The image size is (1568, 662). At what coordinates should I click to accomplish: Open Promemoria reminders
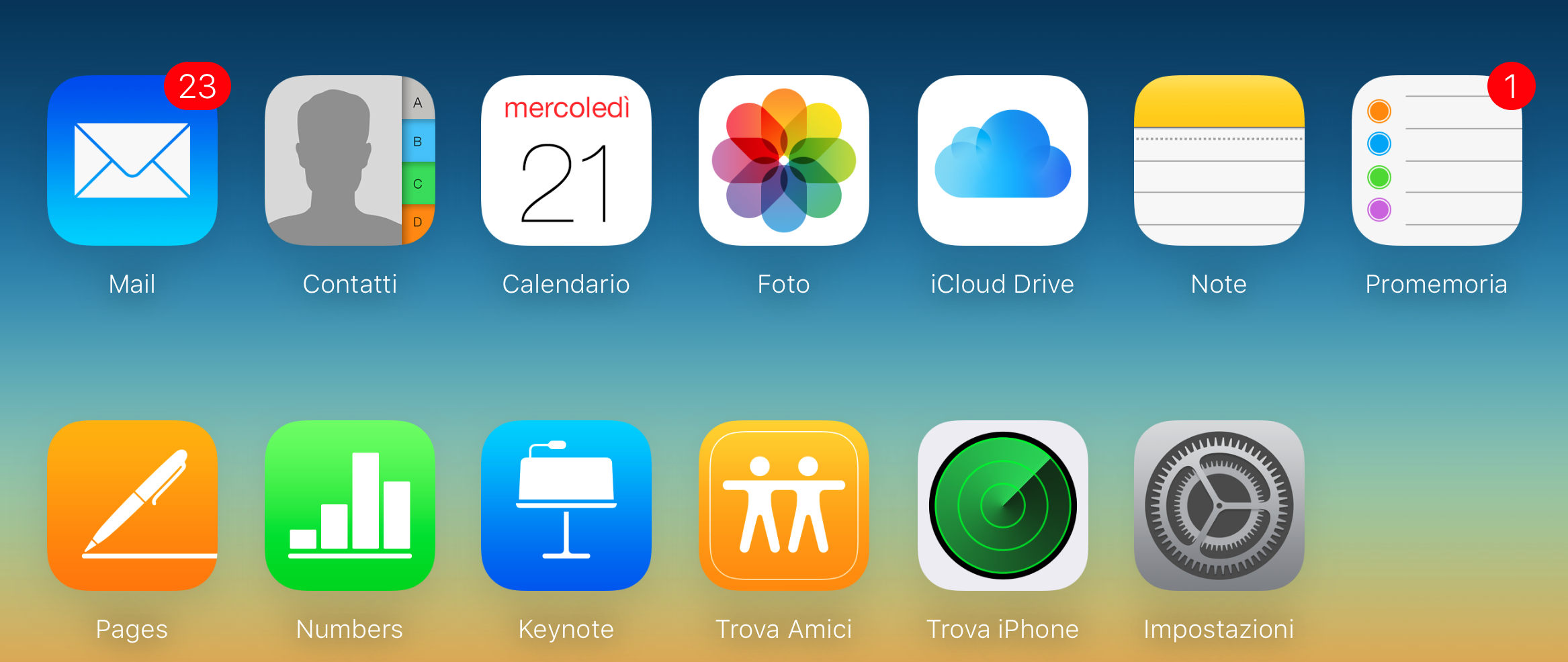point(1436,160)
